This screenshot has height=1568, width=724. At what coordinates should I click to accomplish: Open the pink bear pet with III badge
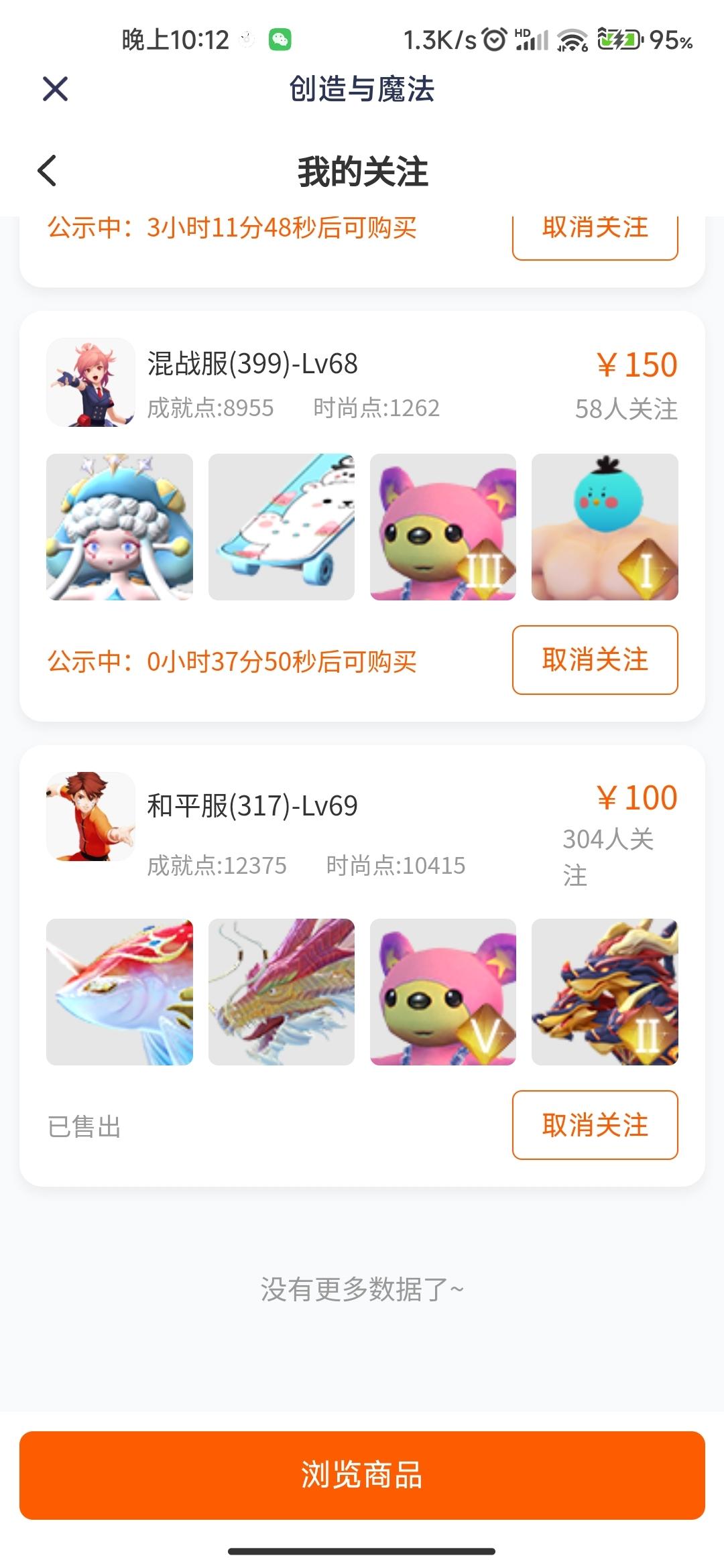click(x=444, y=527)
